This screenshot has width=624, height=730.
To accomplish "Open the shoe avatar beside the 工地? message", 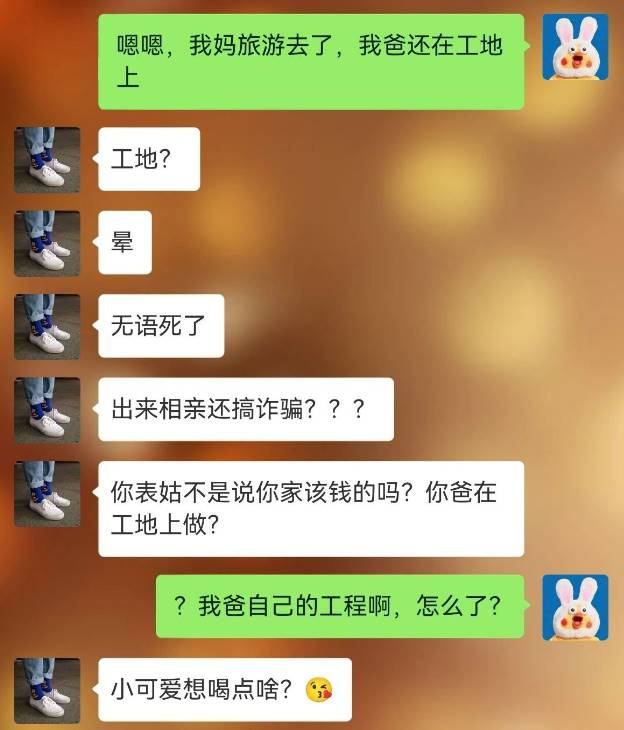I will click(47, 160).
